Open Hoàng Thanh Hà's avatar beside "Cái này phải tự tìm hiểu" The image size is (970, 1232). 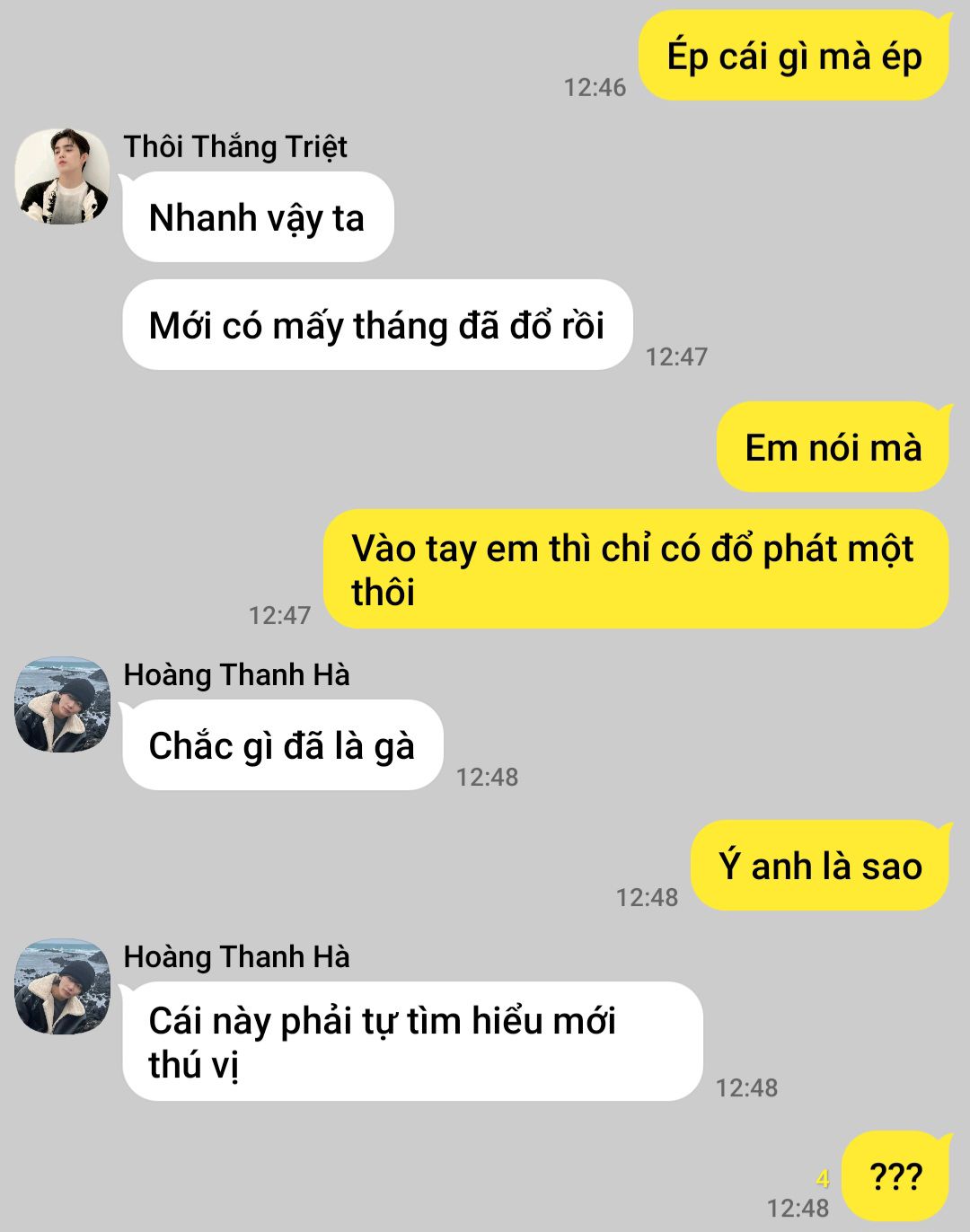[x=63, y=987]
